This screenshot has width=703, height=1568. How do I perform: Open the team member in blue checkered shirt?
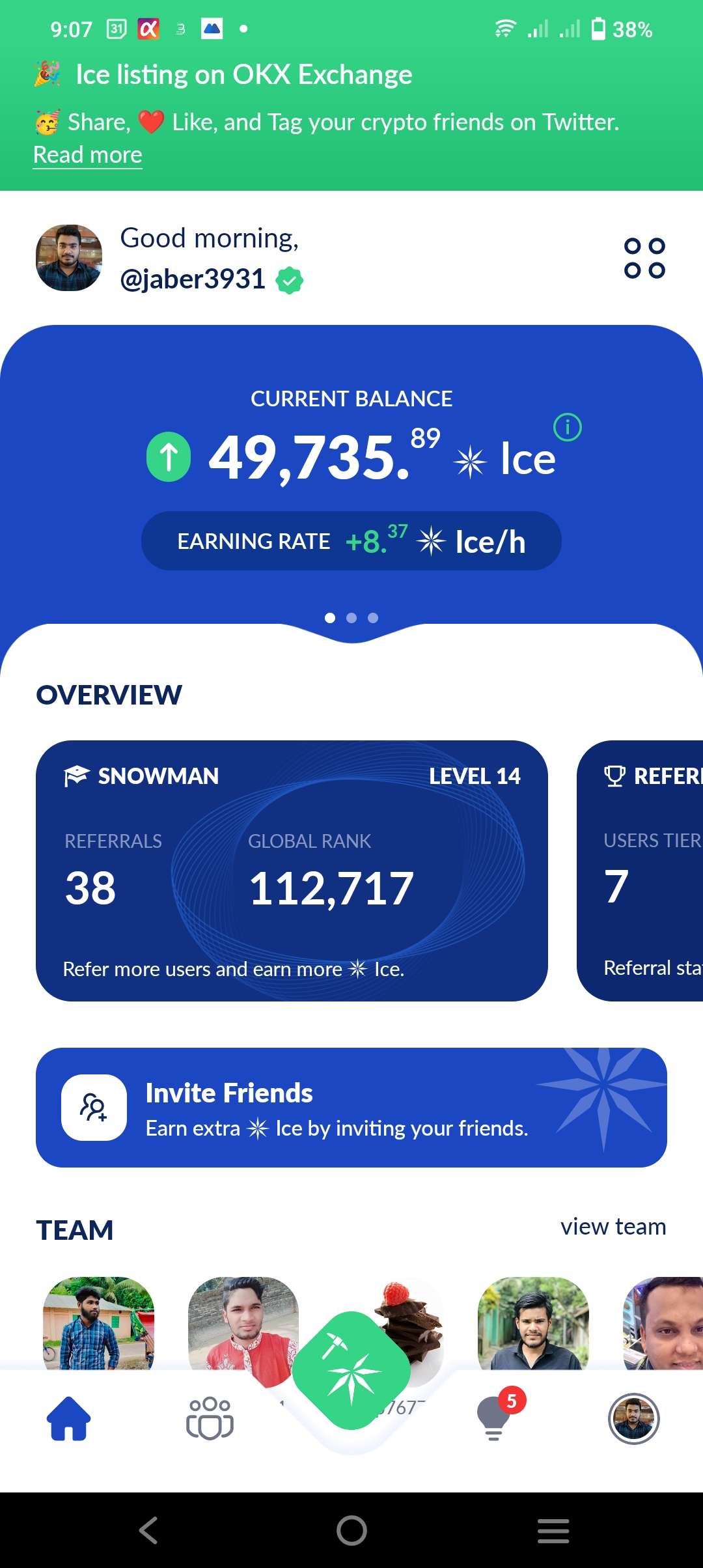point(98,1322)
